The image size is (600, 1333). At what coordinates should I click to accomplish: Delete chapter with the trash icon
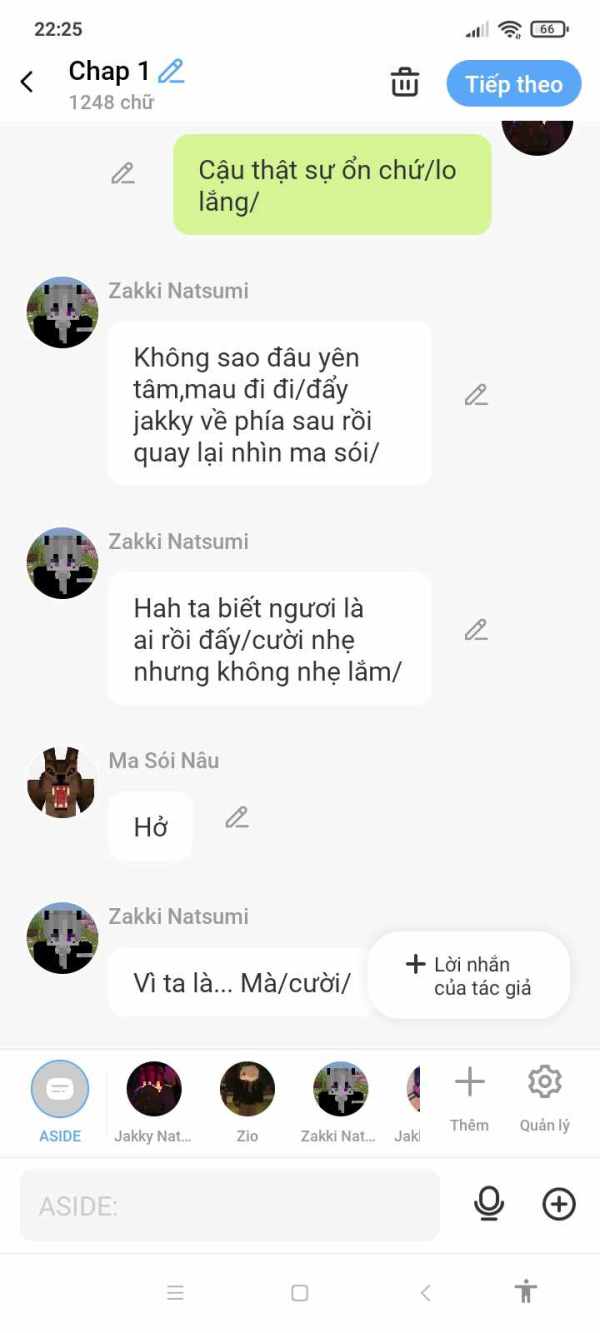tap(404, 82)
